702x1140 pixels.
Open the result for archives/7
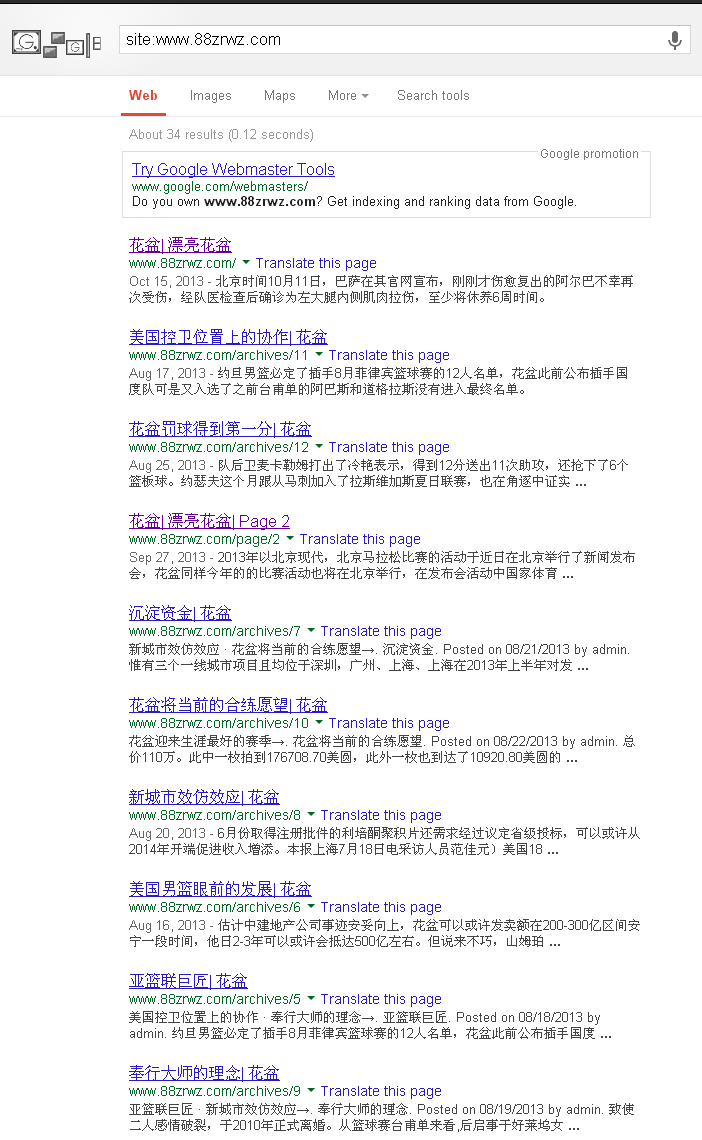coord(180,613)
